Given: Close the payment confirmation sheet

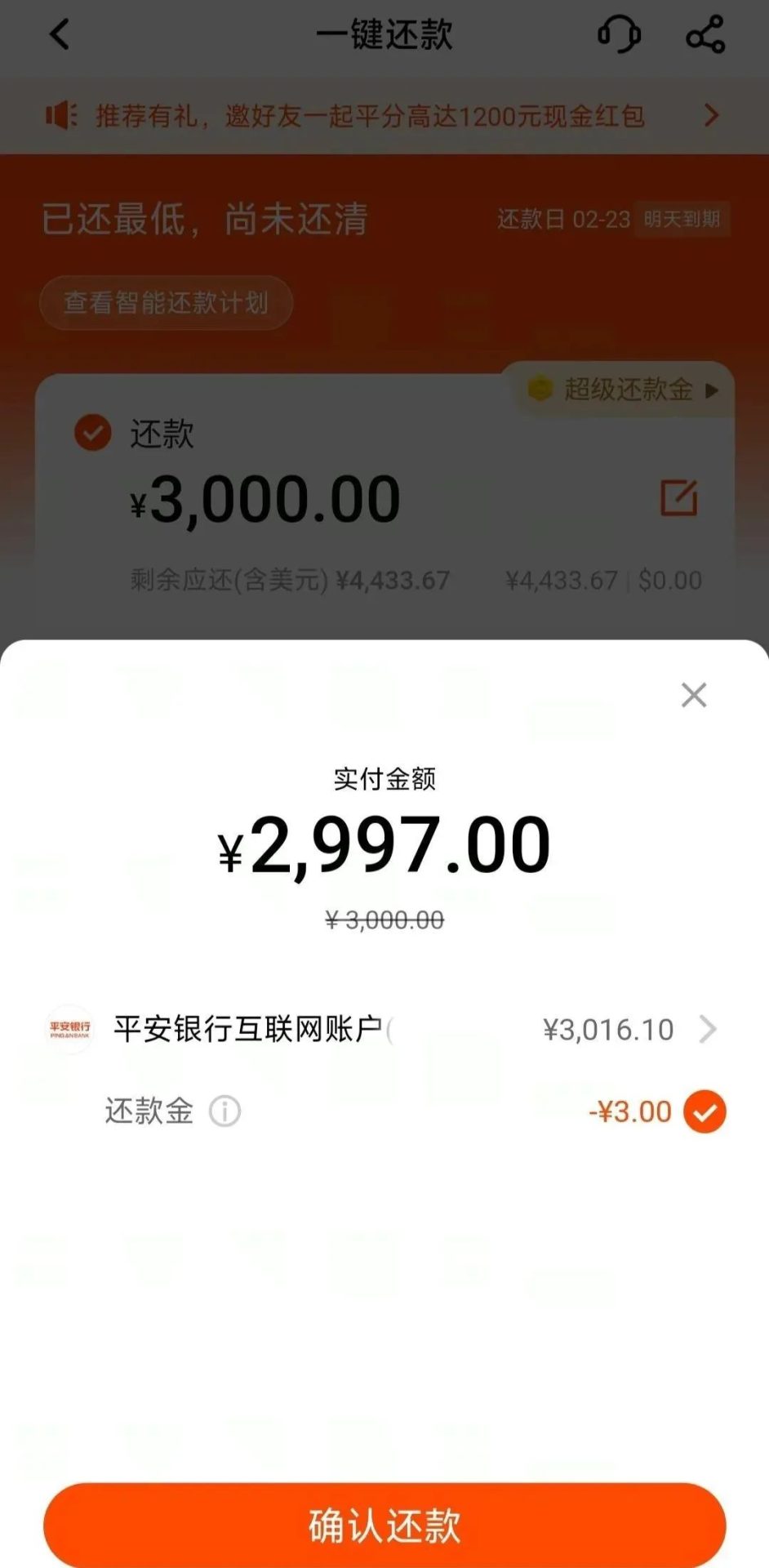Looking at the screenshot, I should coord(693,695).
